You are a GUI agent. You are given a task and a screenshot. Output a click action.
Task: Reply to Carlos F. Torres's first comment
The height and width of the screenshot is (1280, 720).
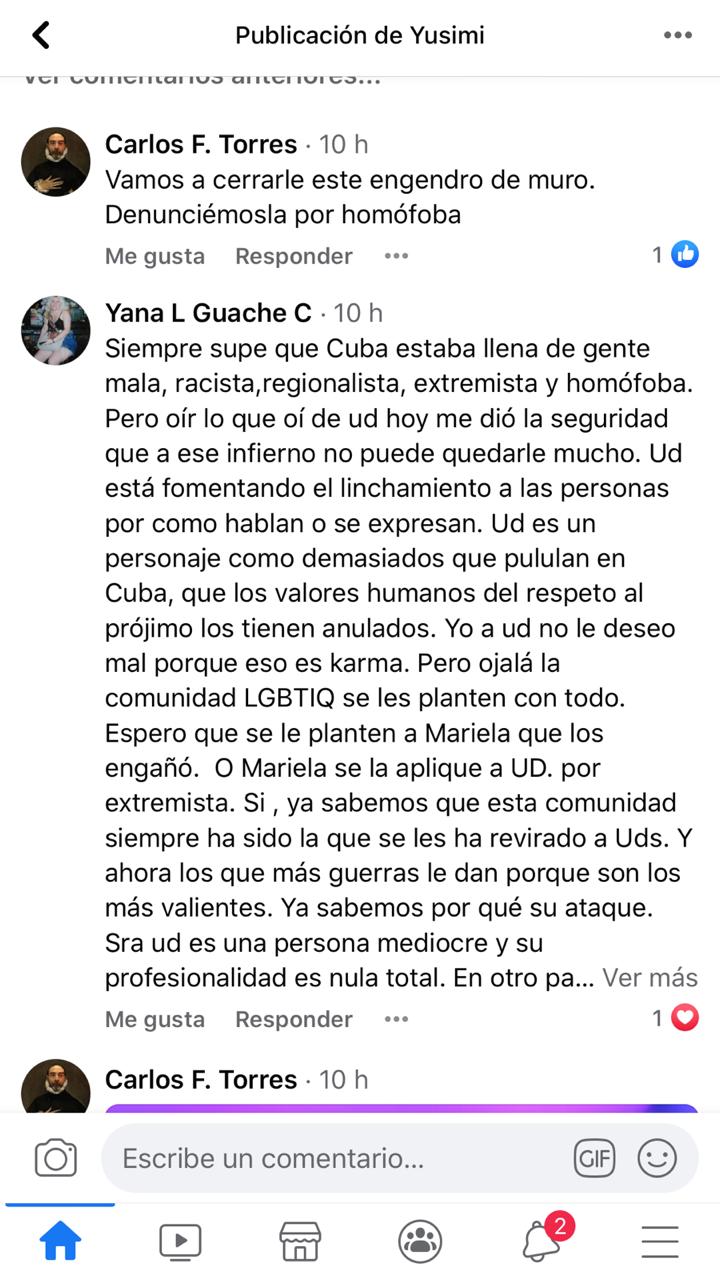(293, 256)
